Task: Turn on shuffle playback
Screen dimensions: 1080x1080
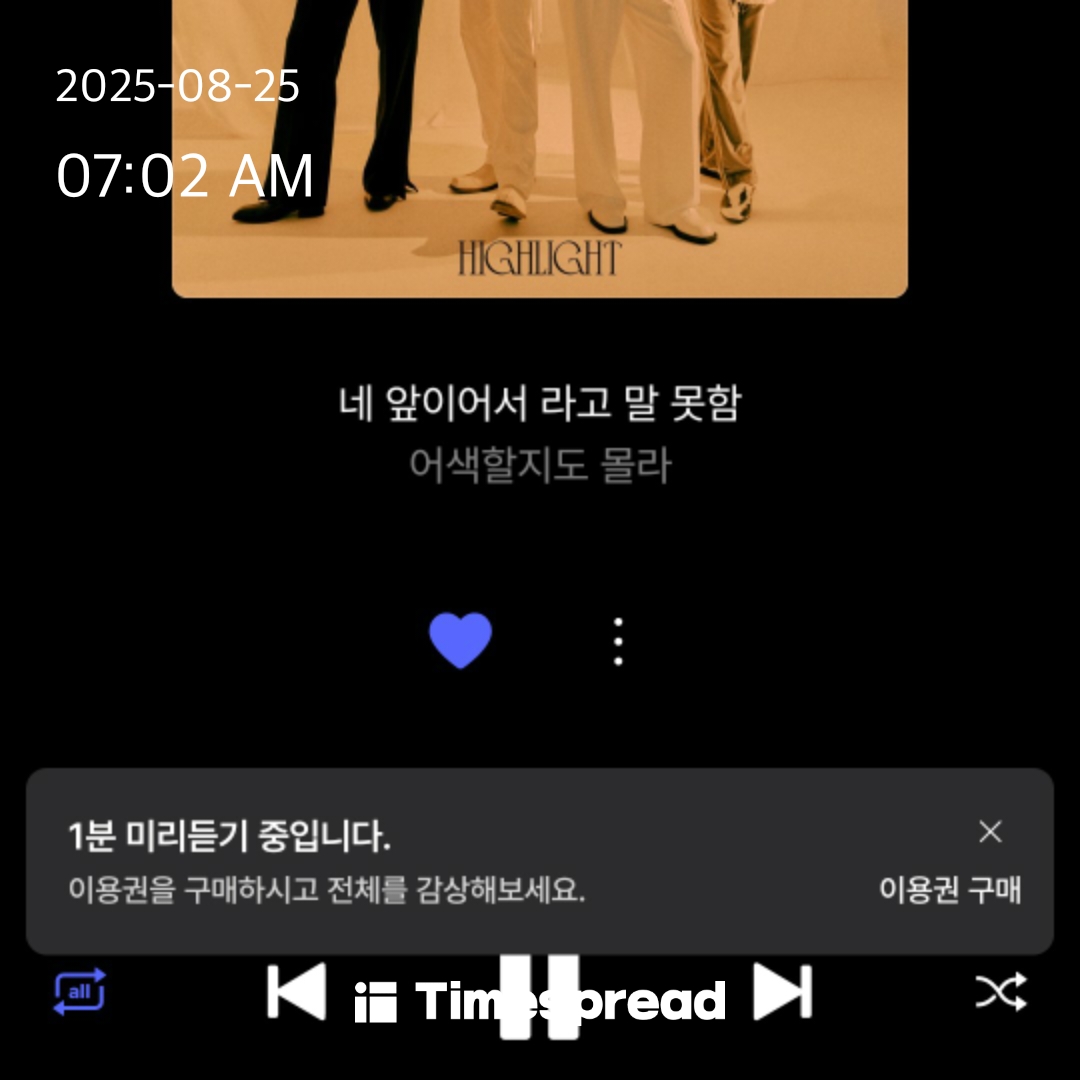Action: (1001, 992)
